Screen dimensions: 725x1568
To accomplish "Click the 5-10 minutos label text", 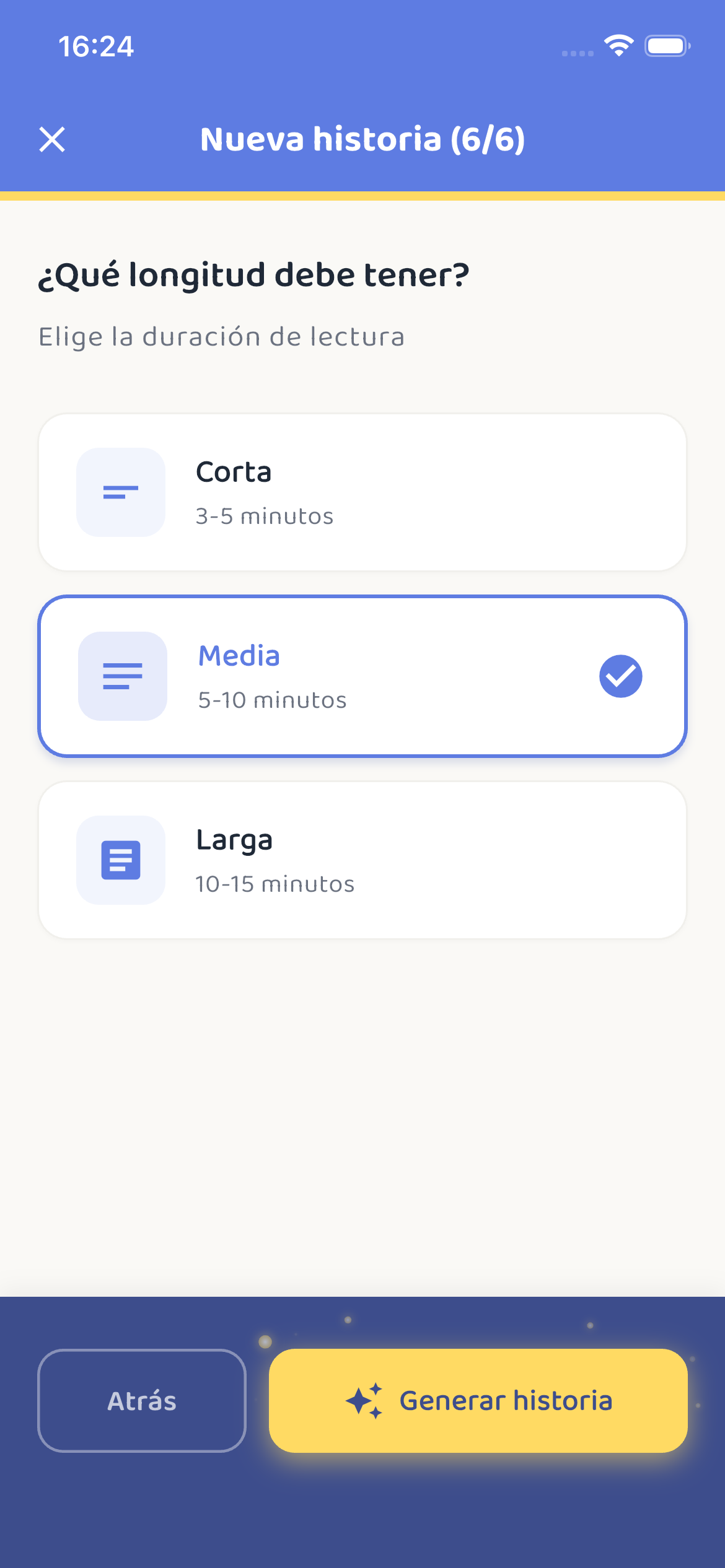I will [x=273, y=699].
